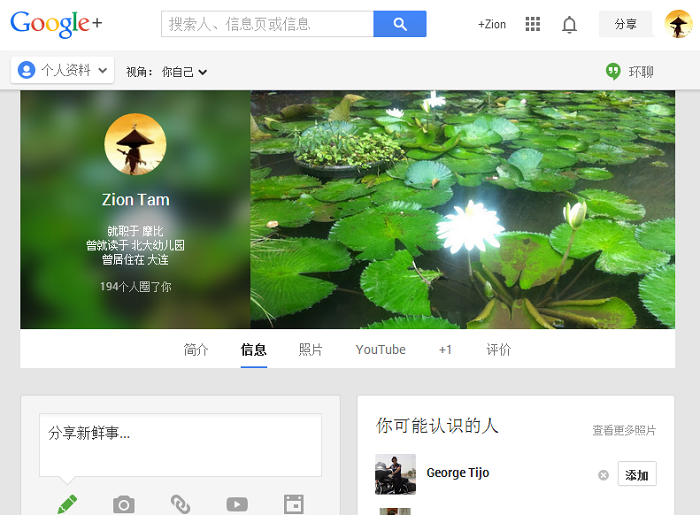
Task: Open the Google apps grid
Action: pyautogui.click(x=533, y=24)
